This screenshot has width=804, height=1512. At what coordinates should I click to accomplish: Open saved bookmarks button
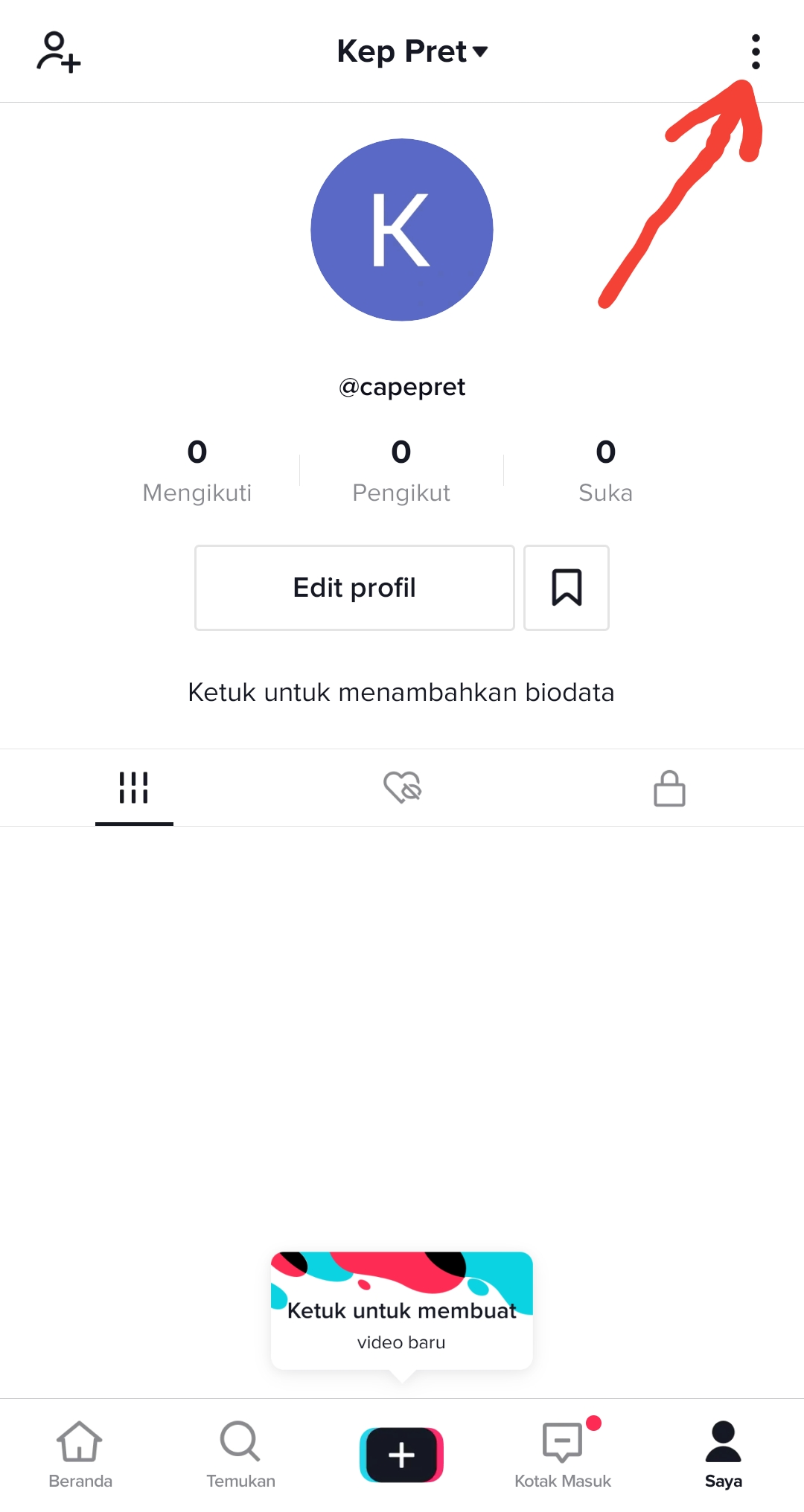pos(567,588)
